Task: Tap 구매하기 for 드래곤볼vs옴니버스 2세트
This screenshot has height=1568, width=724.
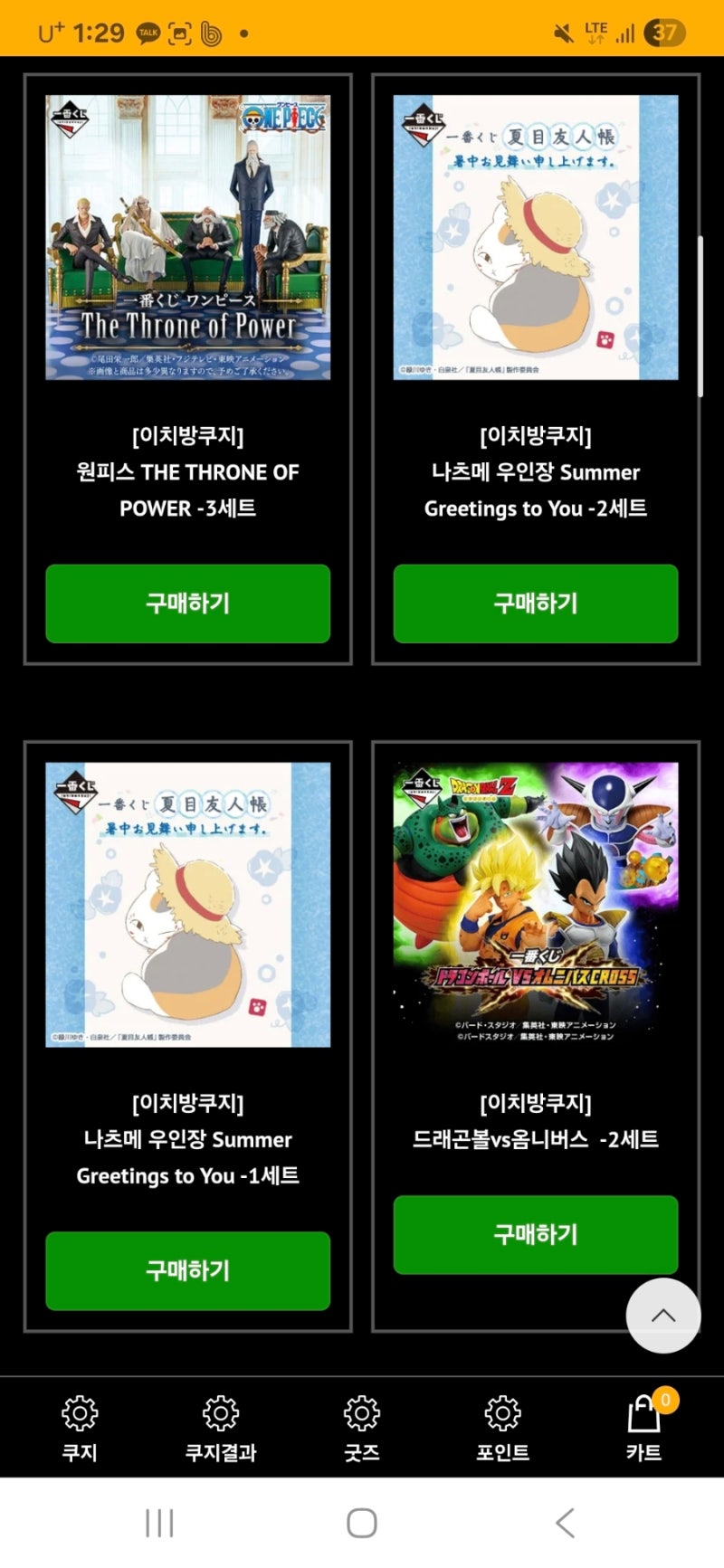Action: pyautogui.click(x=535, y=1234)
